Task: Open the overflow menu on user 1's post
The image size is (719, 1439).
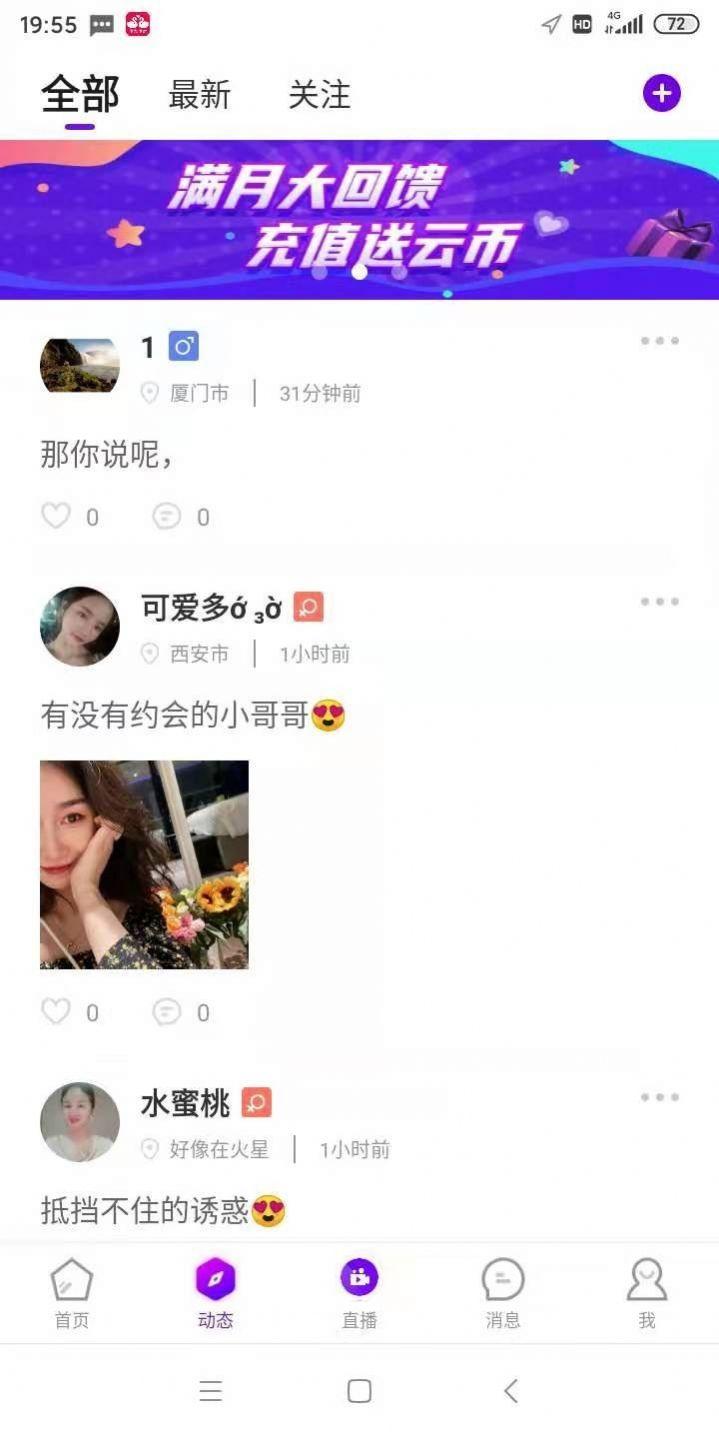Action: (x=660, y=341)
